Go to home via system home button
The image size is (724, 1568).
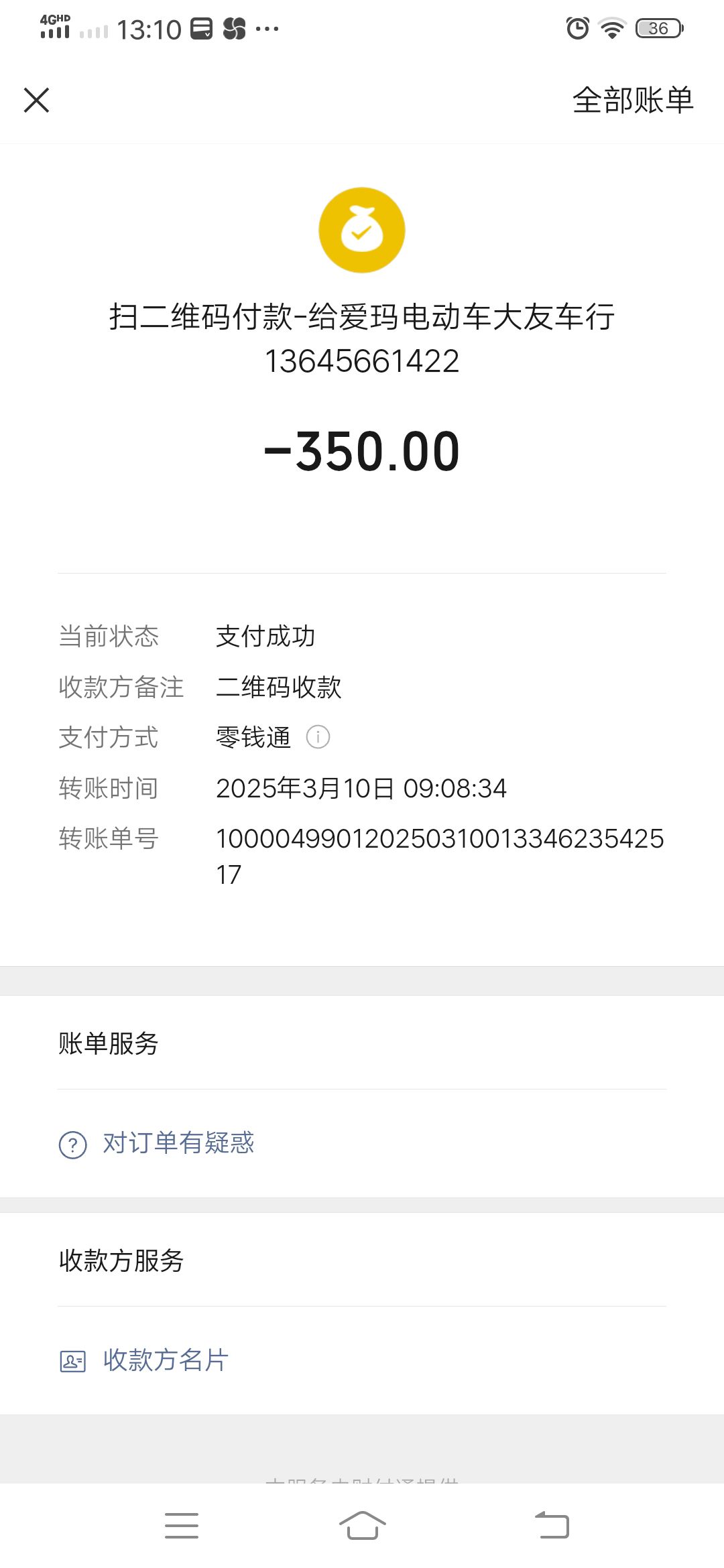click(362, 1526)
